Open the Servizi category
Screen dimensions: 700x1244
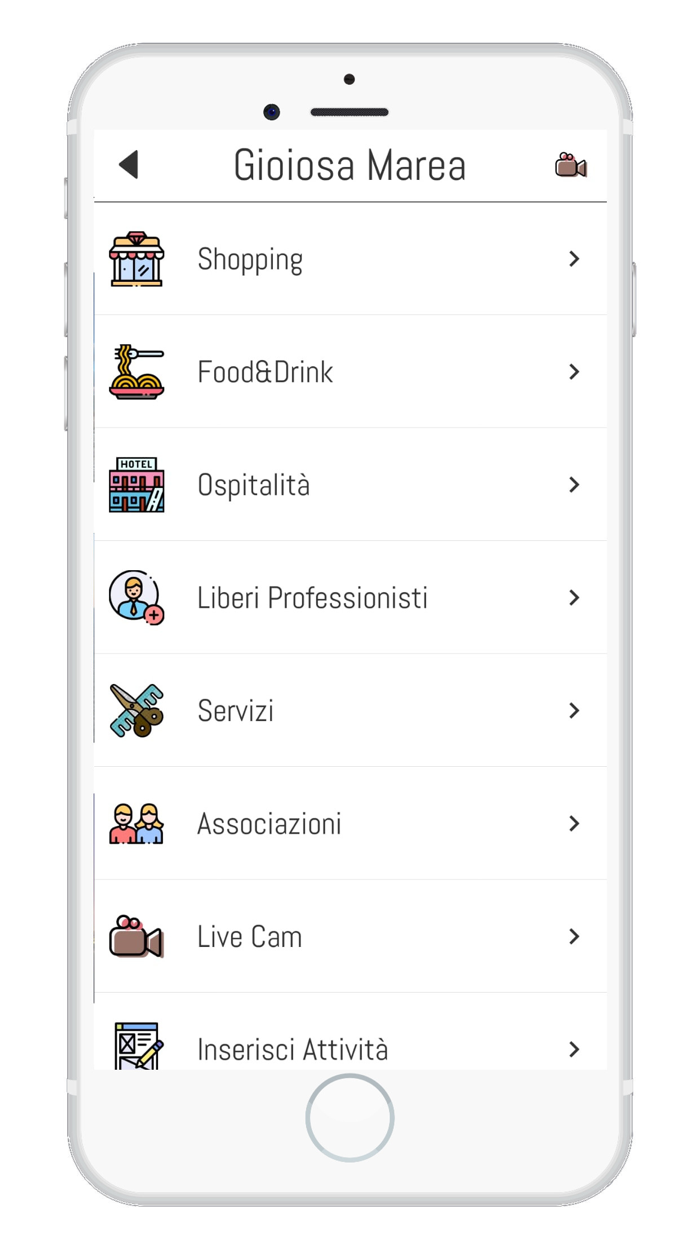tap(350, 711)
